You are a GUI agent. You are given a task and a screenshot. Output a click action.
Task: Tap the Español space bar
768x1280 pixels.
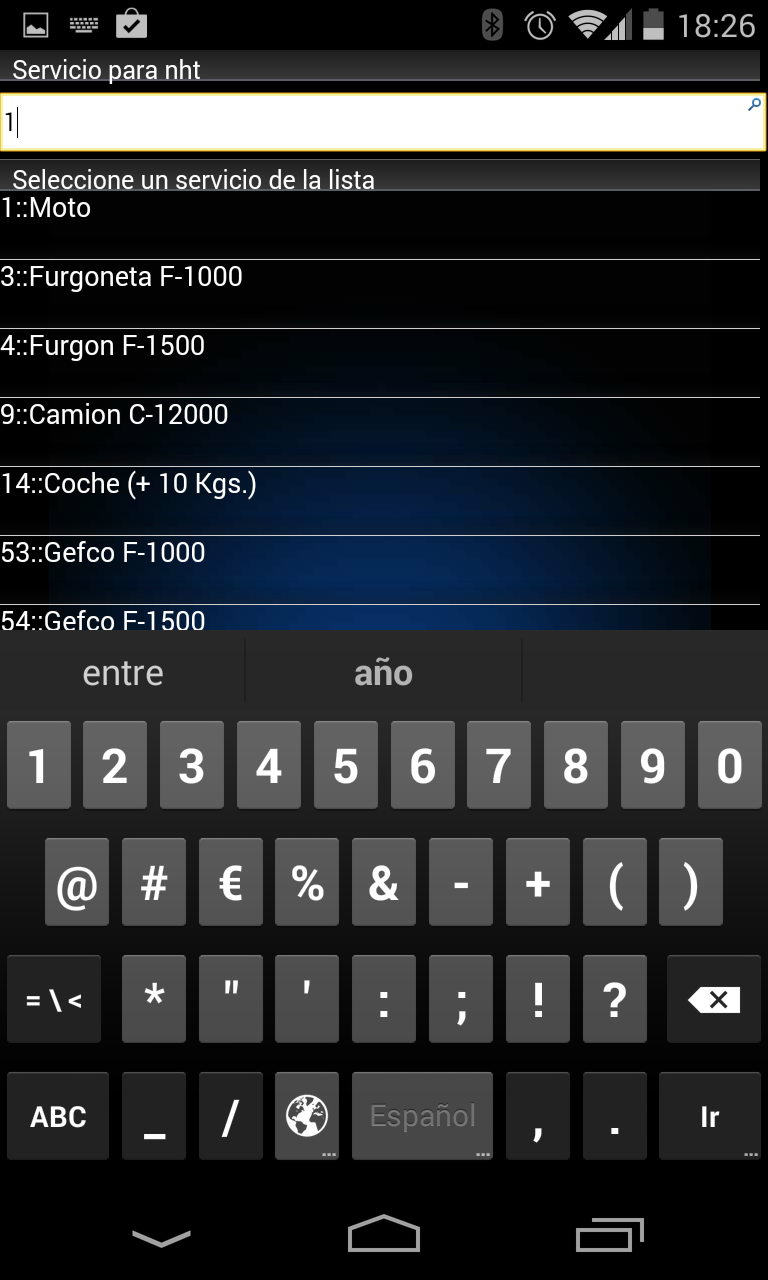click(x=422, y=1116)
